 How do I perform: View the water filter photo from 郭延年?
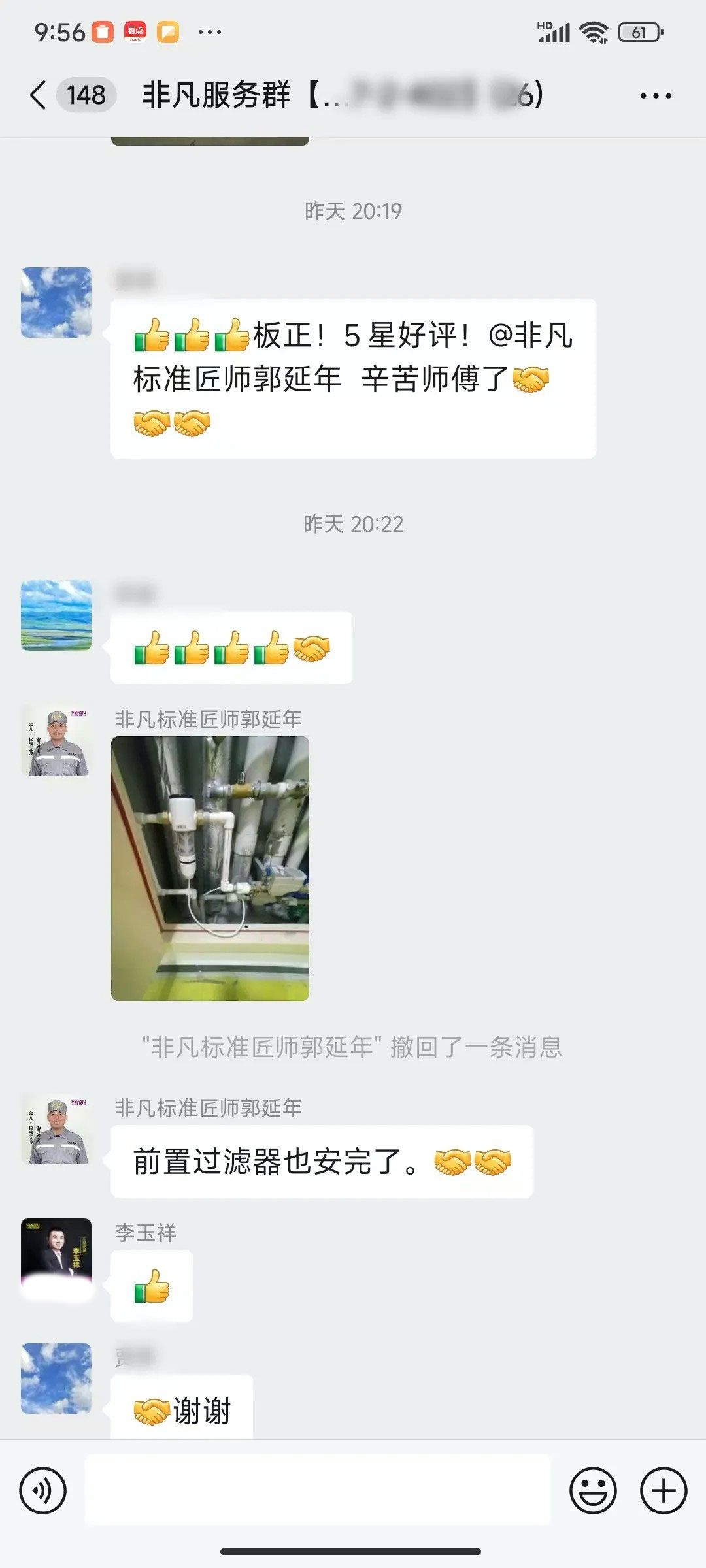point(210,868)
